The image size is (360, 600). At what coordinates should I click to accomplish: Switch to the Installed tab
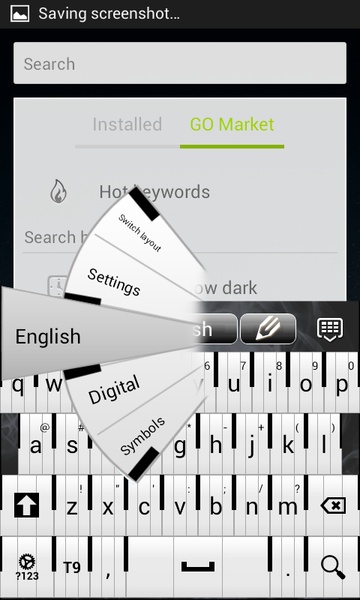point(127,125)
